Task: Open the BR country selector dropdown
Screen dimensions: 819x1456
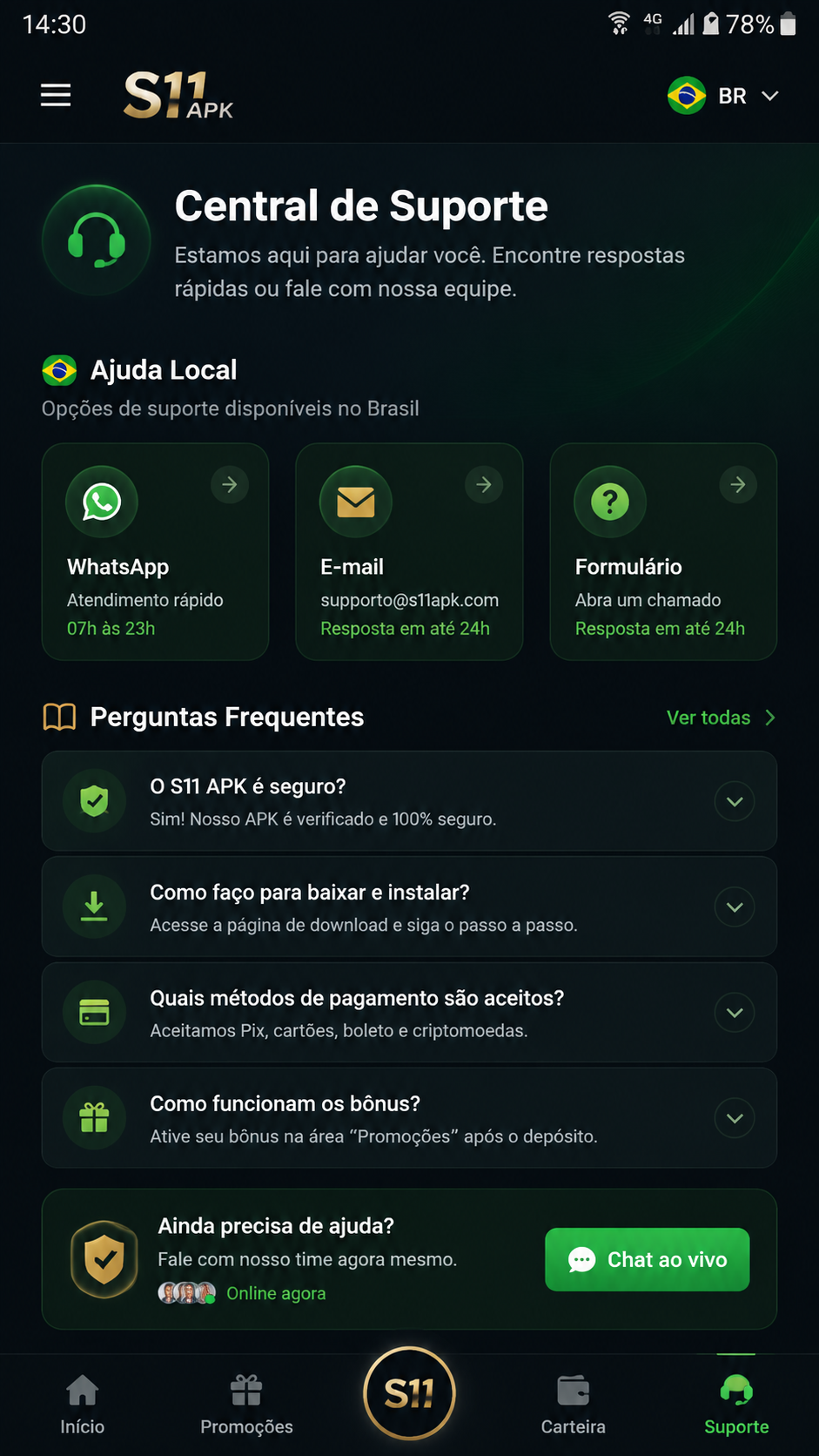Action: [x=723, y=96]
